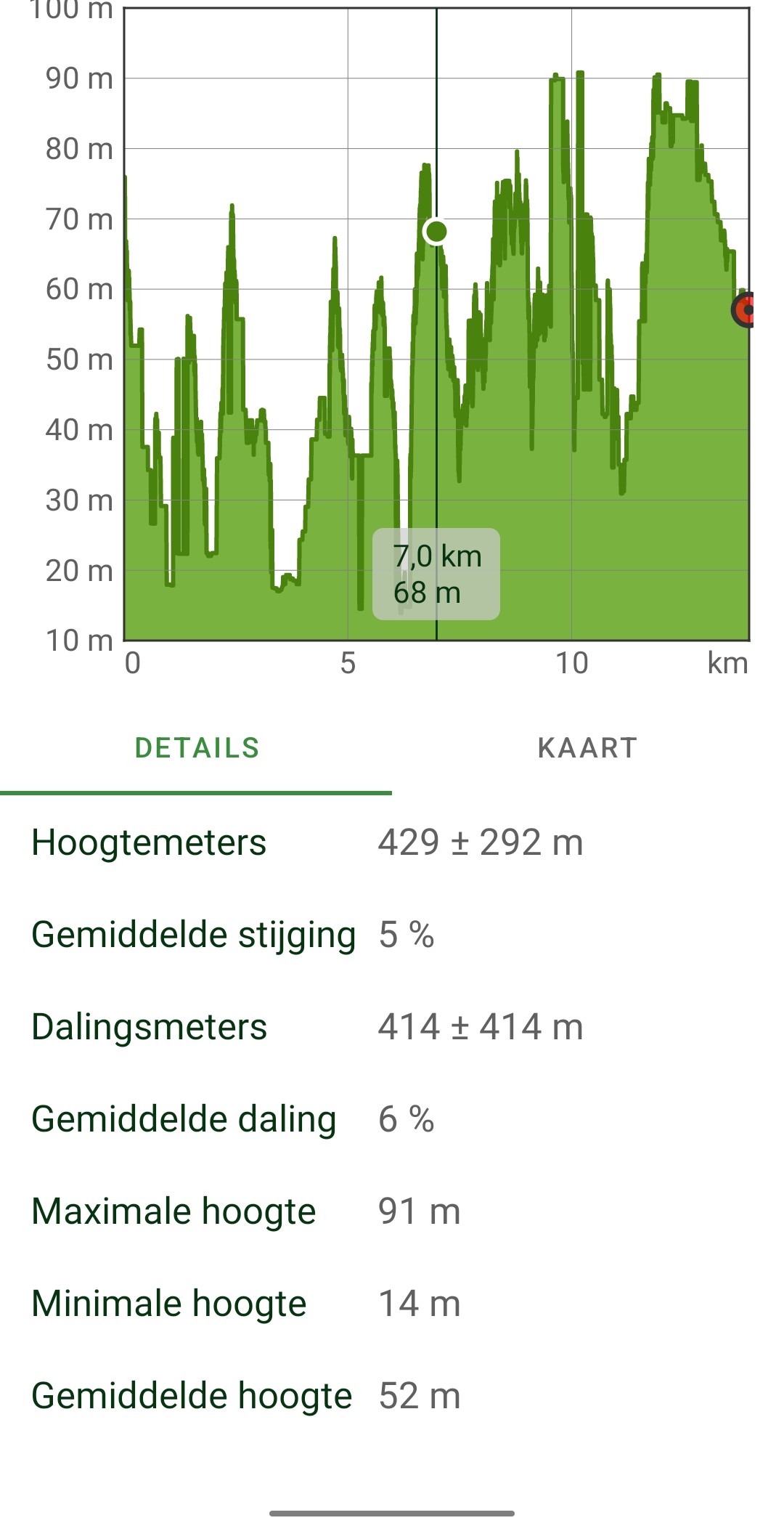Tap the red end-point marker on the chart
This screenshot has height=1531, width=784.
click(x=745, y=310)
